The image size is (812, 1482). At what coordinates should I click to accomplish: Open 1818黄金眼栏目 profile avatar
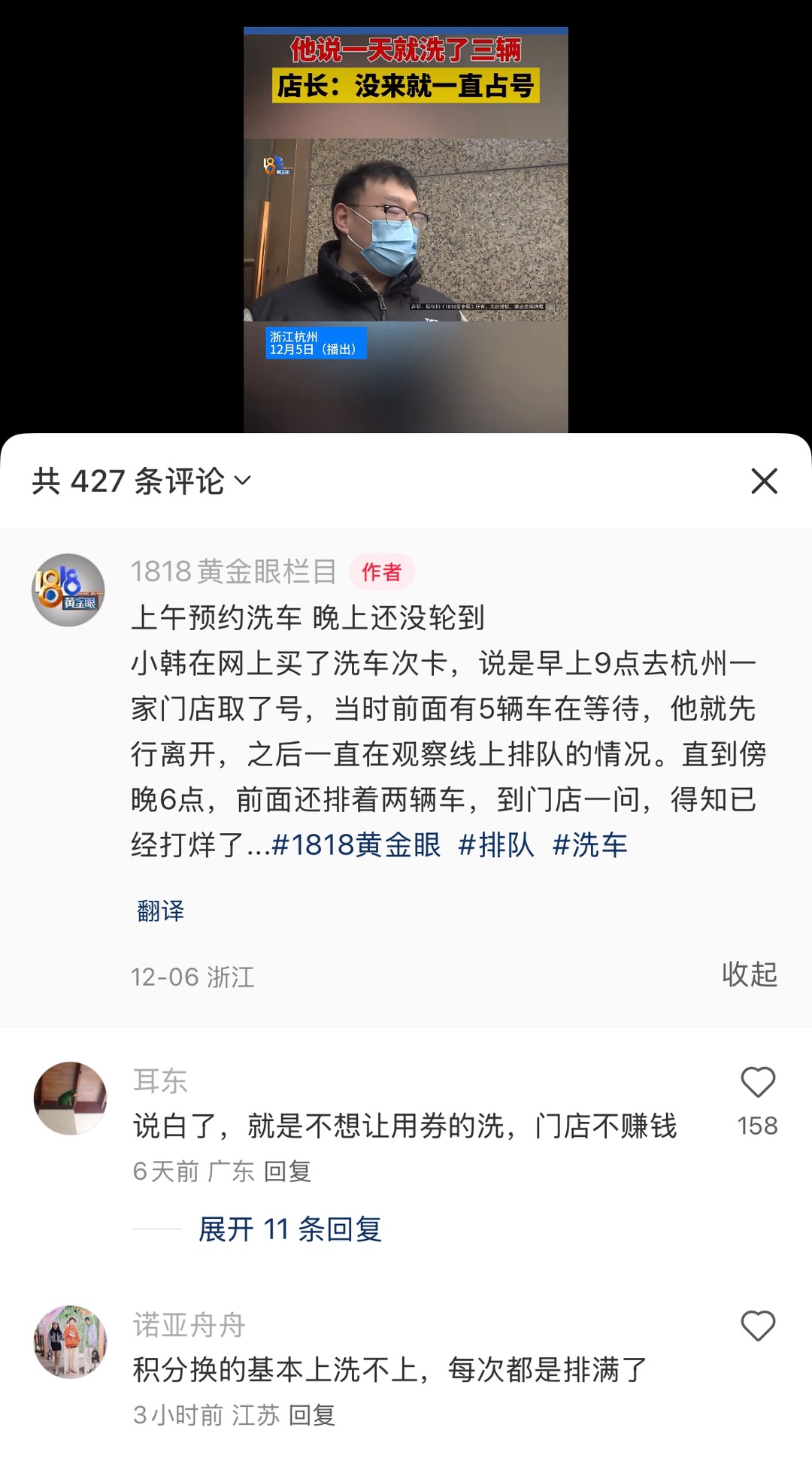[x=68, y=590]
